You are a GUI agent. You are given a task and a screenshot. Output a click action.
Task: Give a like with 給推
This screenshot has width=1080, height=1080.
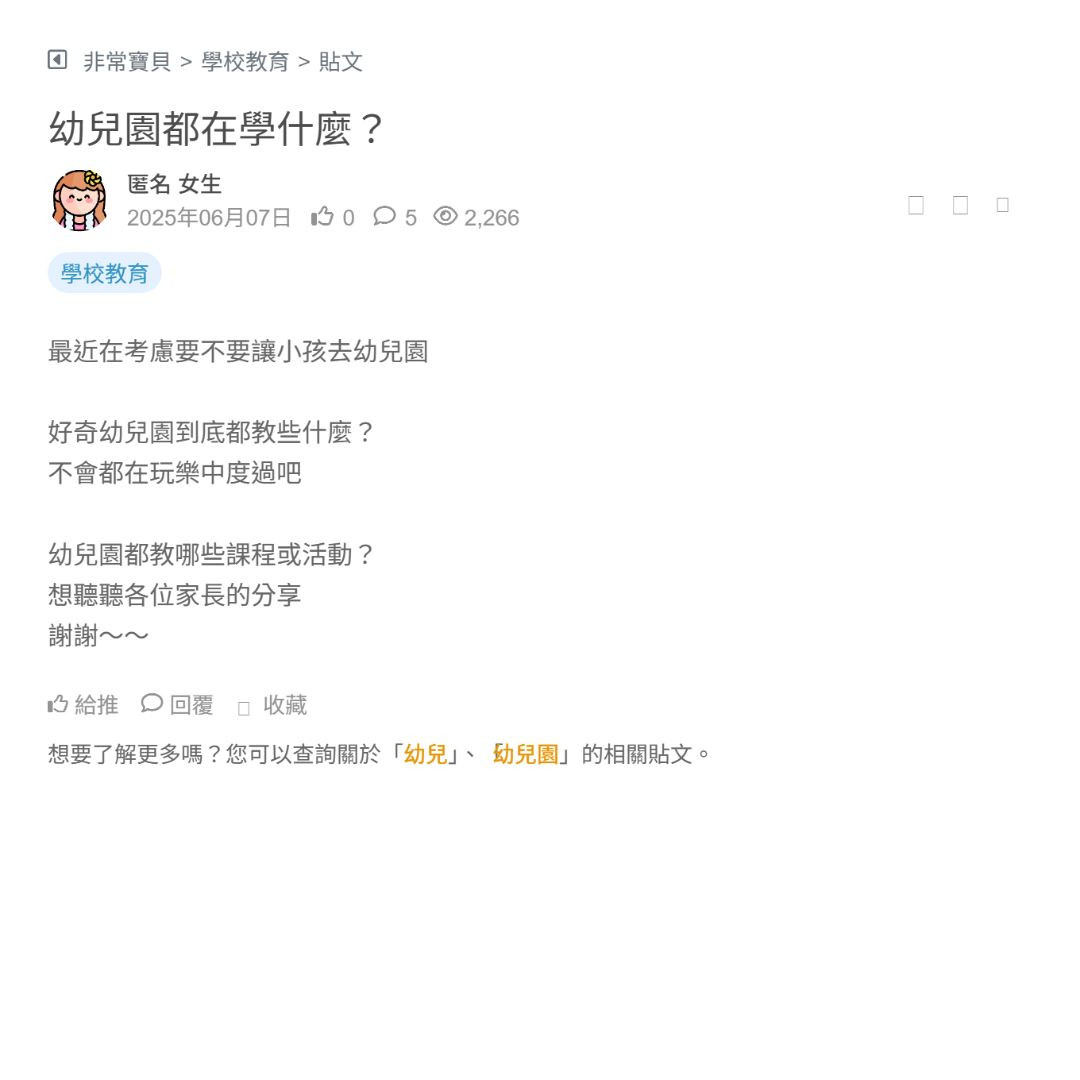point(84,705)
